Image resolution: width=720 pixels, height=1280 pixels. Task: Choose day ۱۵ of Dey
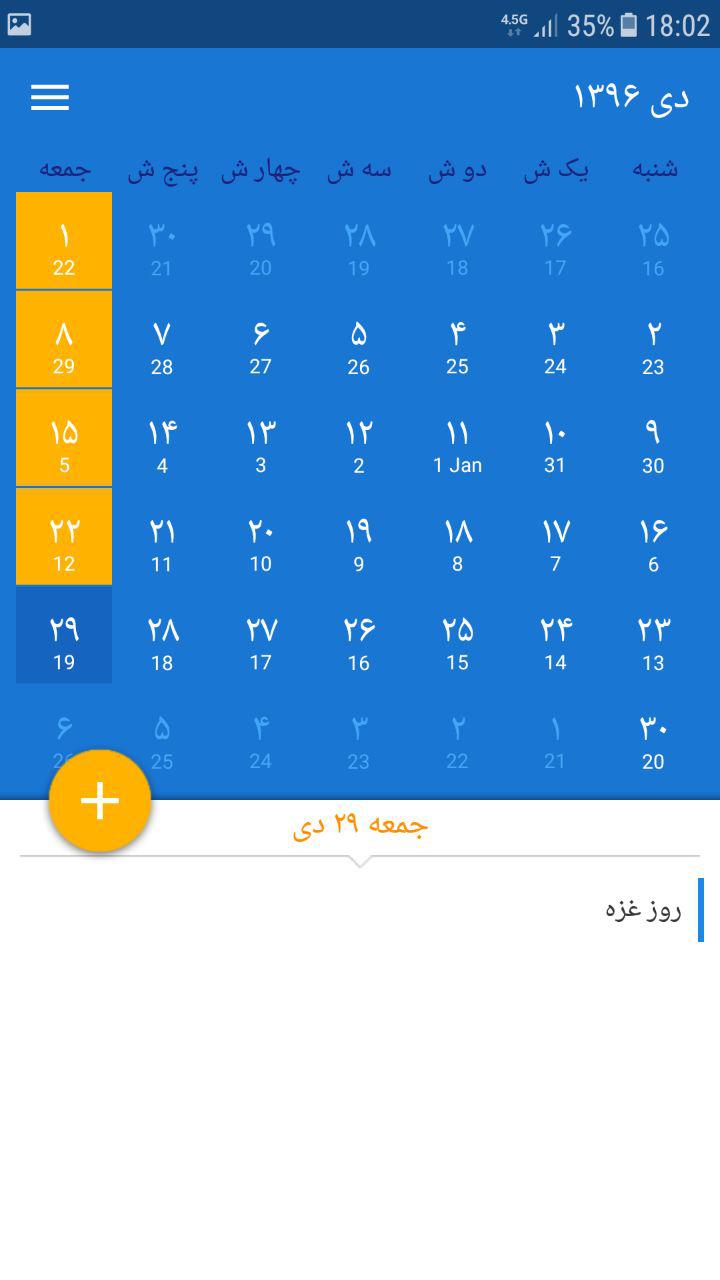click(64, 438)
